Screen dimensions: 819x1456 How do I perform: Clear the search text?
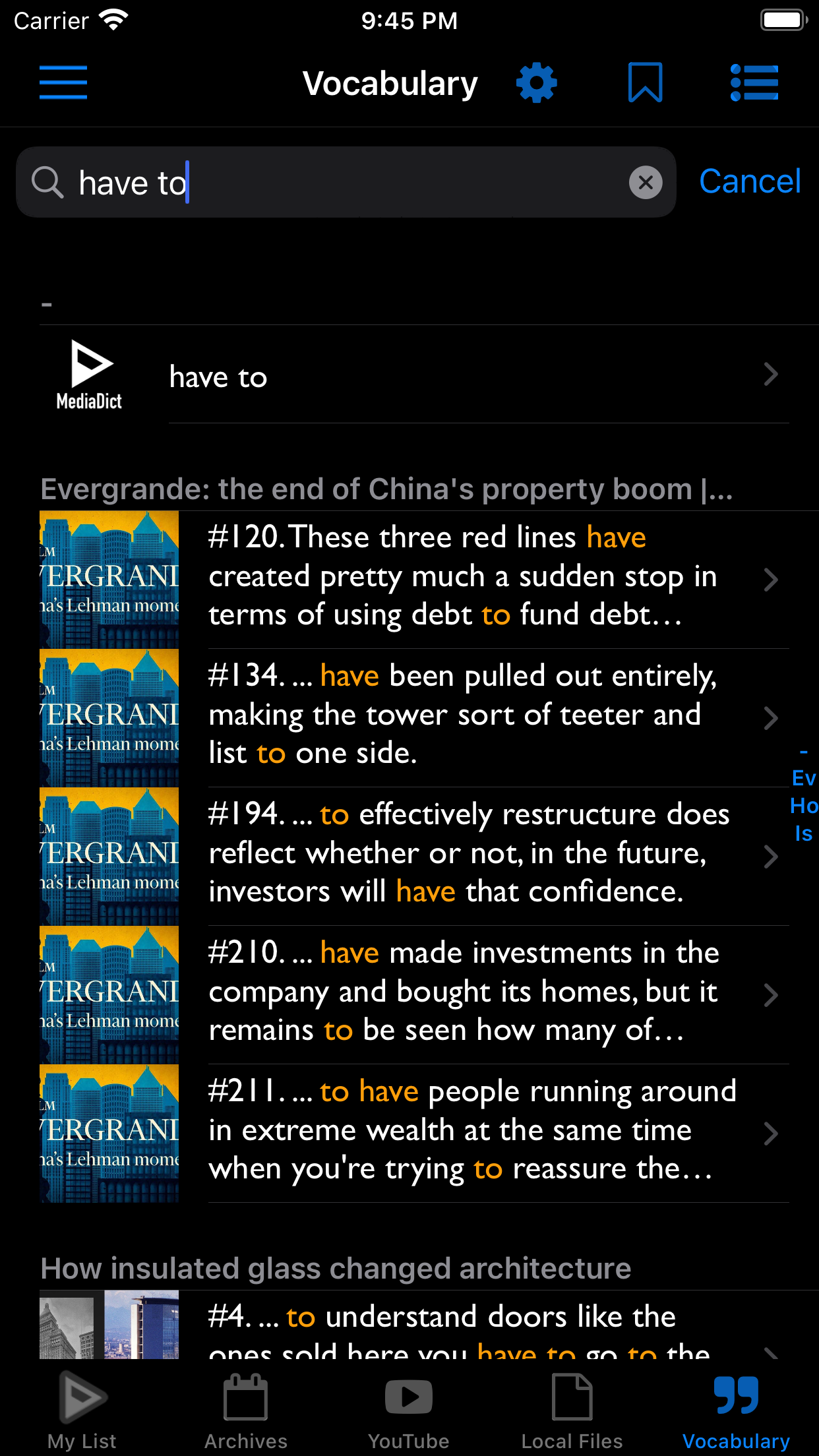point(646,183)
